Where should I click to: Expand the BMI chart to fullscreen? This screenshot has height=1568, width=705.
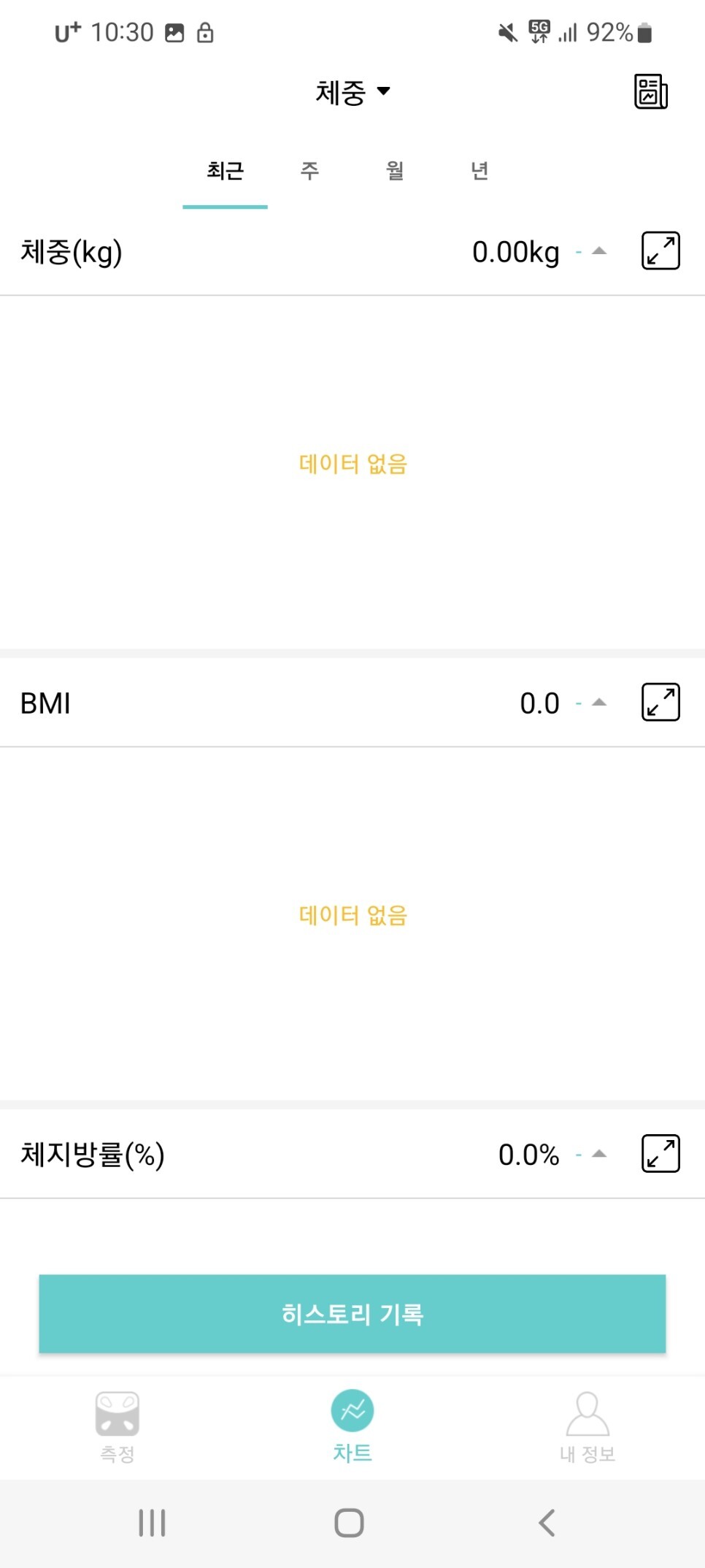[x=660, y=703]
